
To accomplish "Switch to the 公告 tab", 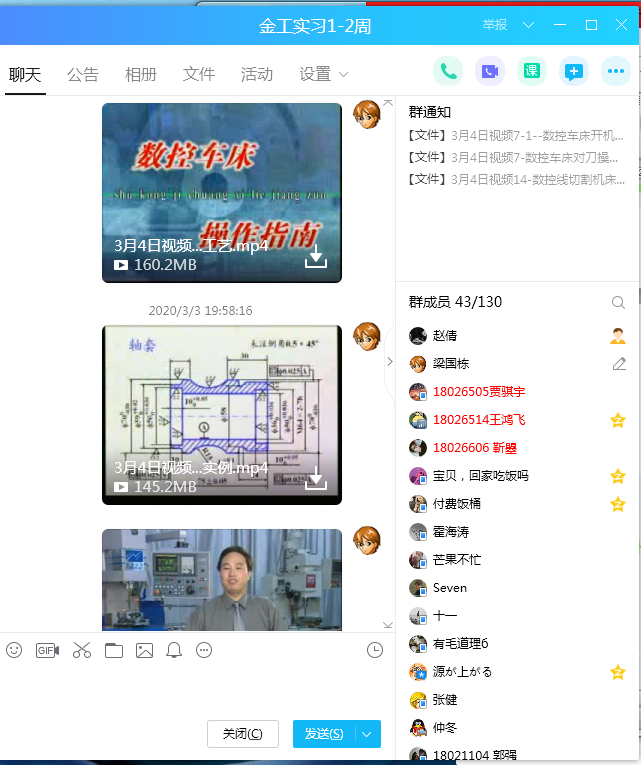I will 83,75.
